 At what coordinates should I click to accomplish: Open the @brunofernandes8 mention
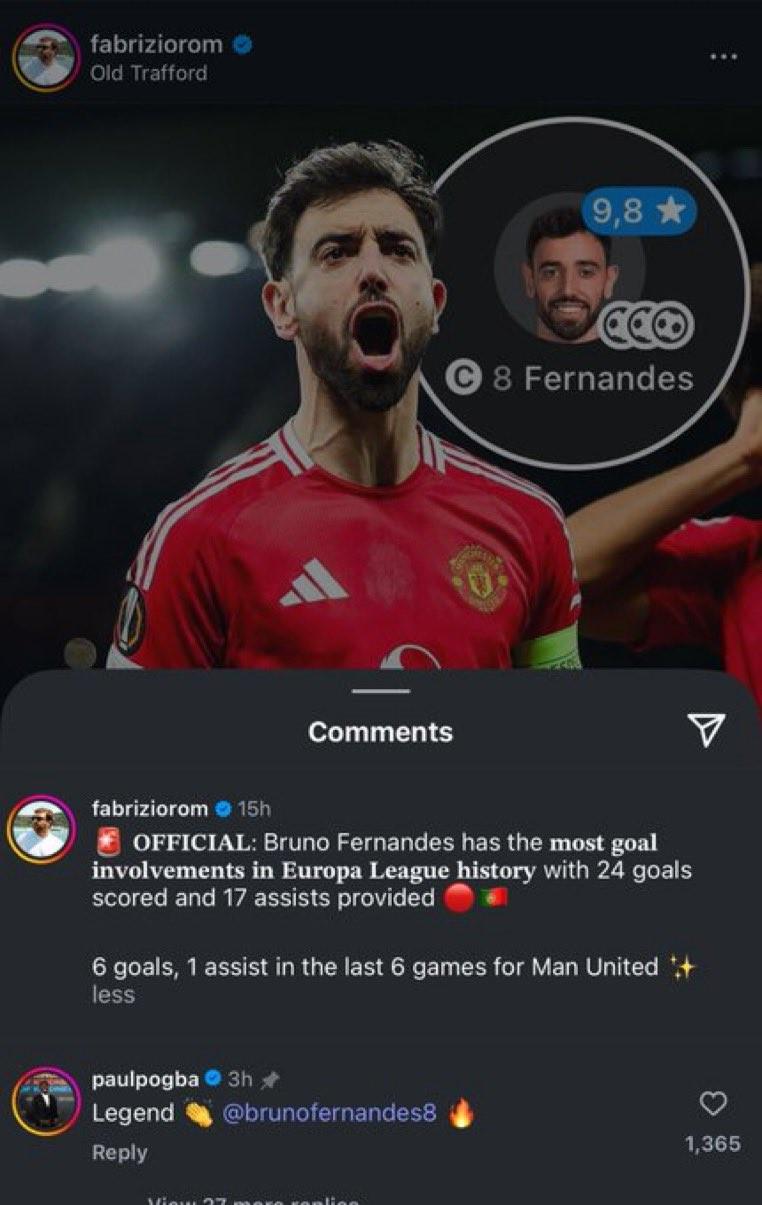pyautogui.click(x=329, y=1113)
